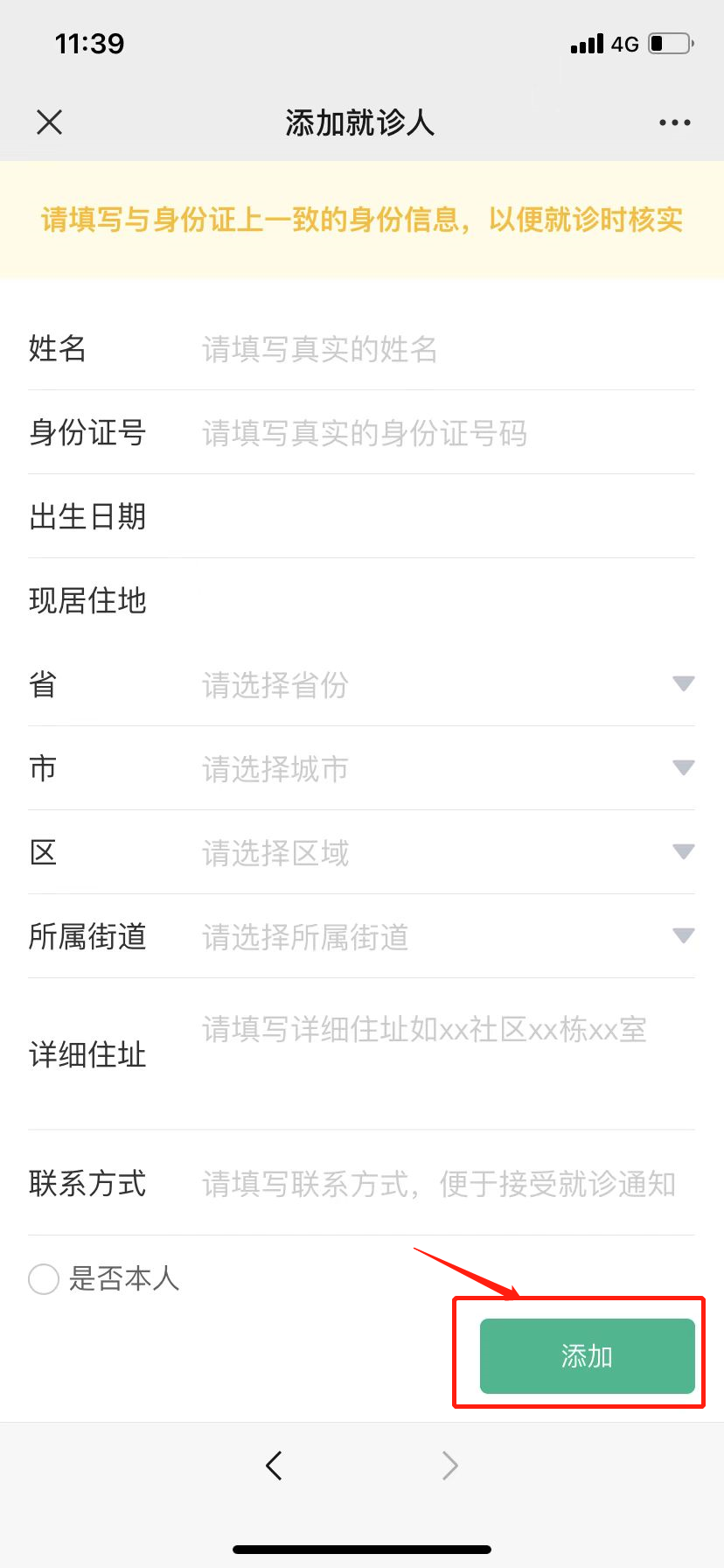The image size is (724, 1568).
Task: Go forward with the browser forward arrow
Action: pyautogui.click(x=450, y=1465)
